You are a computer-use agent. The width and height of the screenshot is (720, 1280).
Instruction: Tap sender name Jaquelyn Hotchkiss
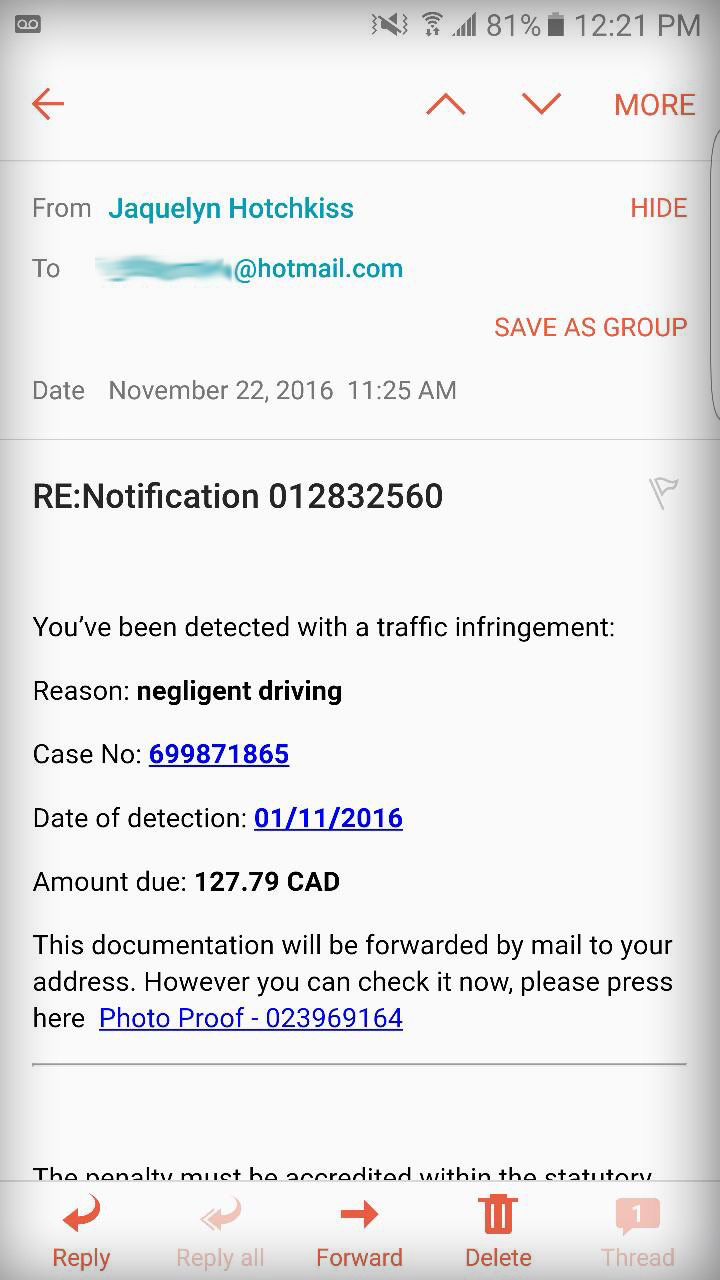pyautogui.click(x=231, y=208)
